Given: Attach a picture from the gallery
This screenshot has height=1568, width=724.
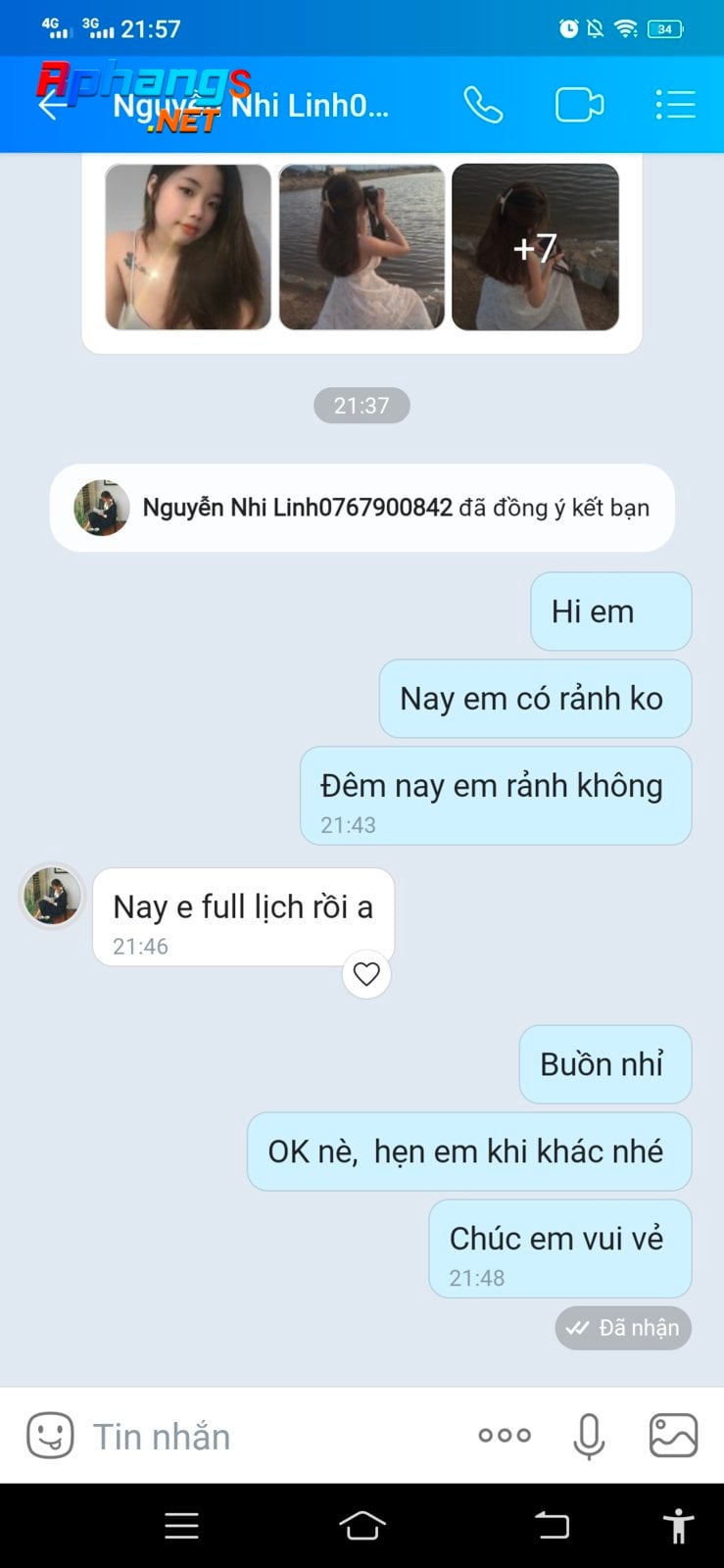Looking at the screenshot, I should coord(674,1436).
